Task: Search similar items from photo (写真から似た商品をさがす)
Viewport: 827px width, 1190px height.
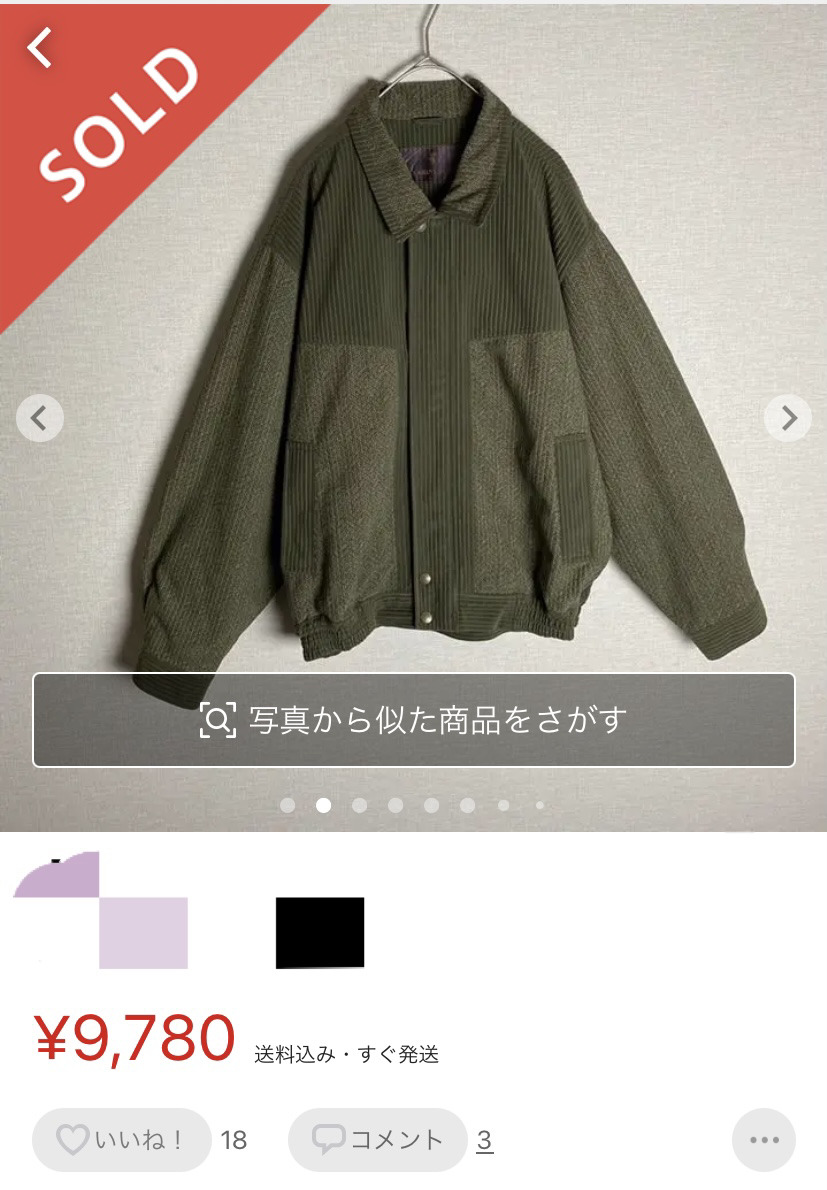Action: pos(414,720)
